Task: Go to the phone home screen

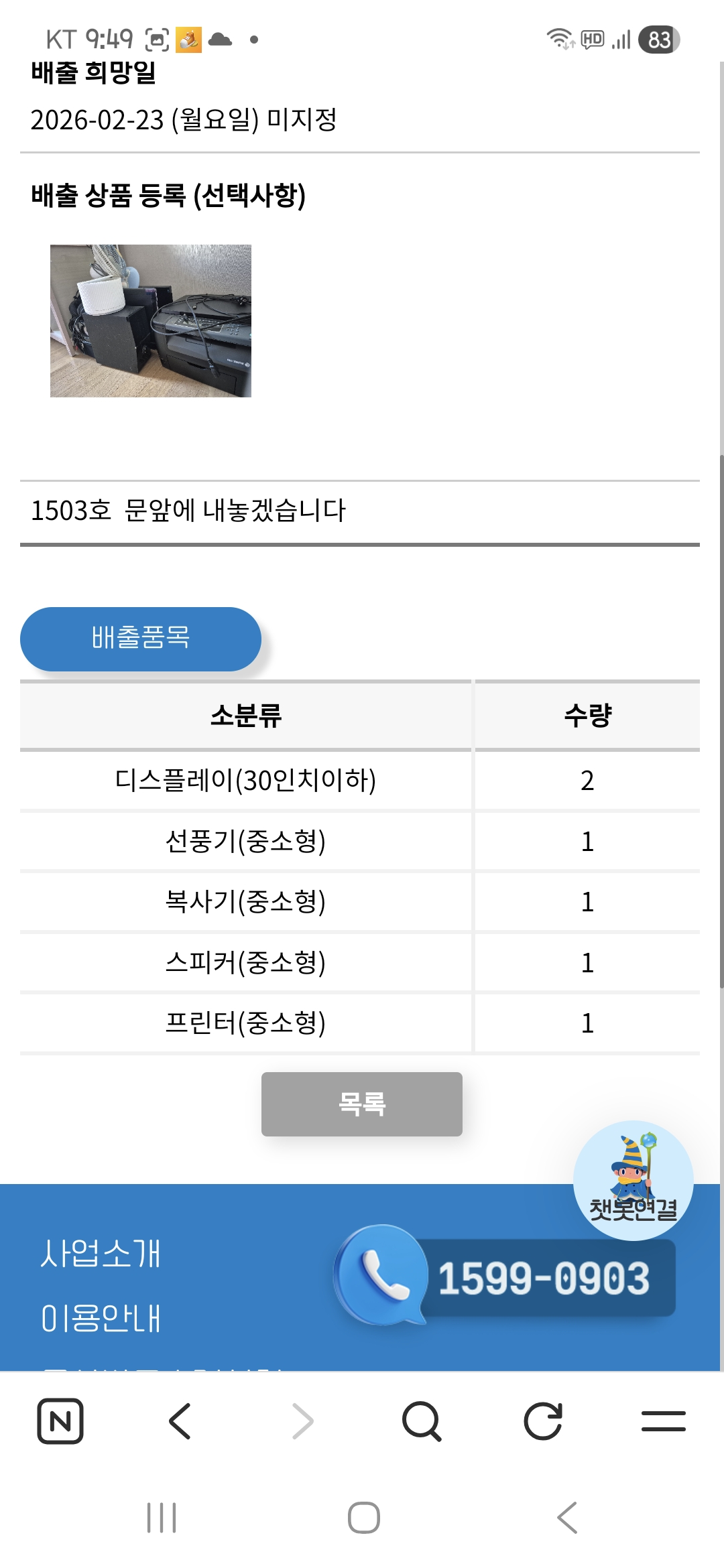Action: 363,1518
